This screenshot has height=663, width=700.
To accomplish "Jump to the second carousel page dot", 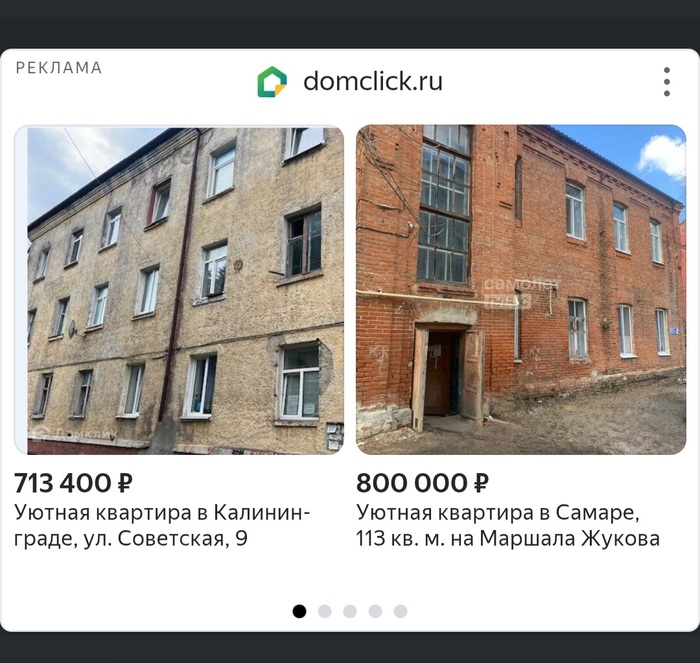I will tap(325, 611).
